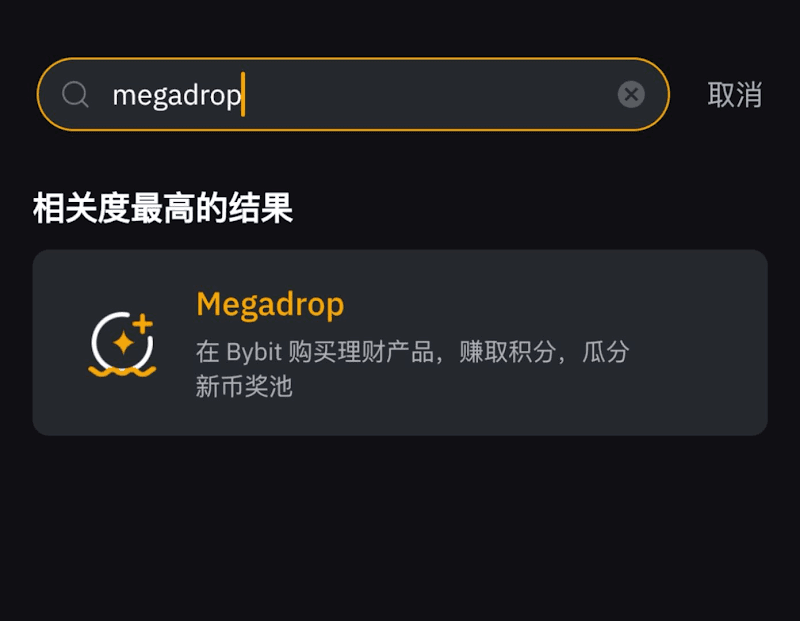Screen dimensions: 800x621
Task: Tap 取消 to cancel the search
Action: pos(734,95)
